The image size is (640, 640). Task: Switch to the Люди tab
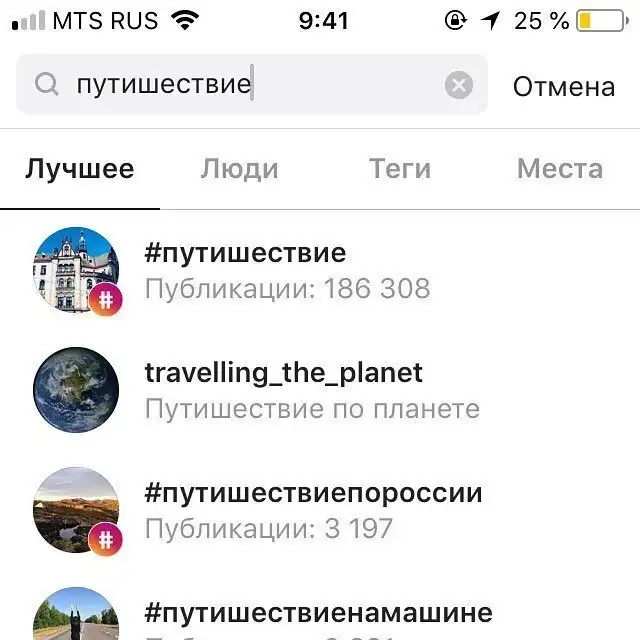click(x=239, y=169)
